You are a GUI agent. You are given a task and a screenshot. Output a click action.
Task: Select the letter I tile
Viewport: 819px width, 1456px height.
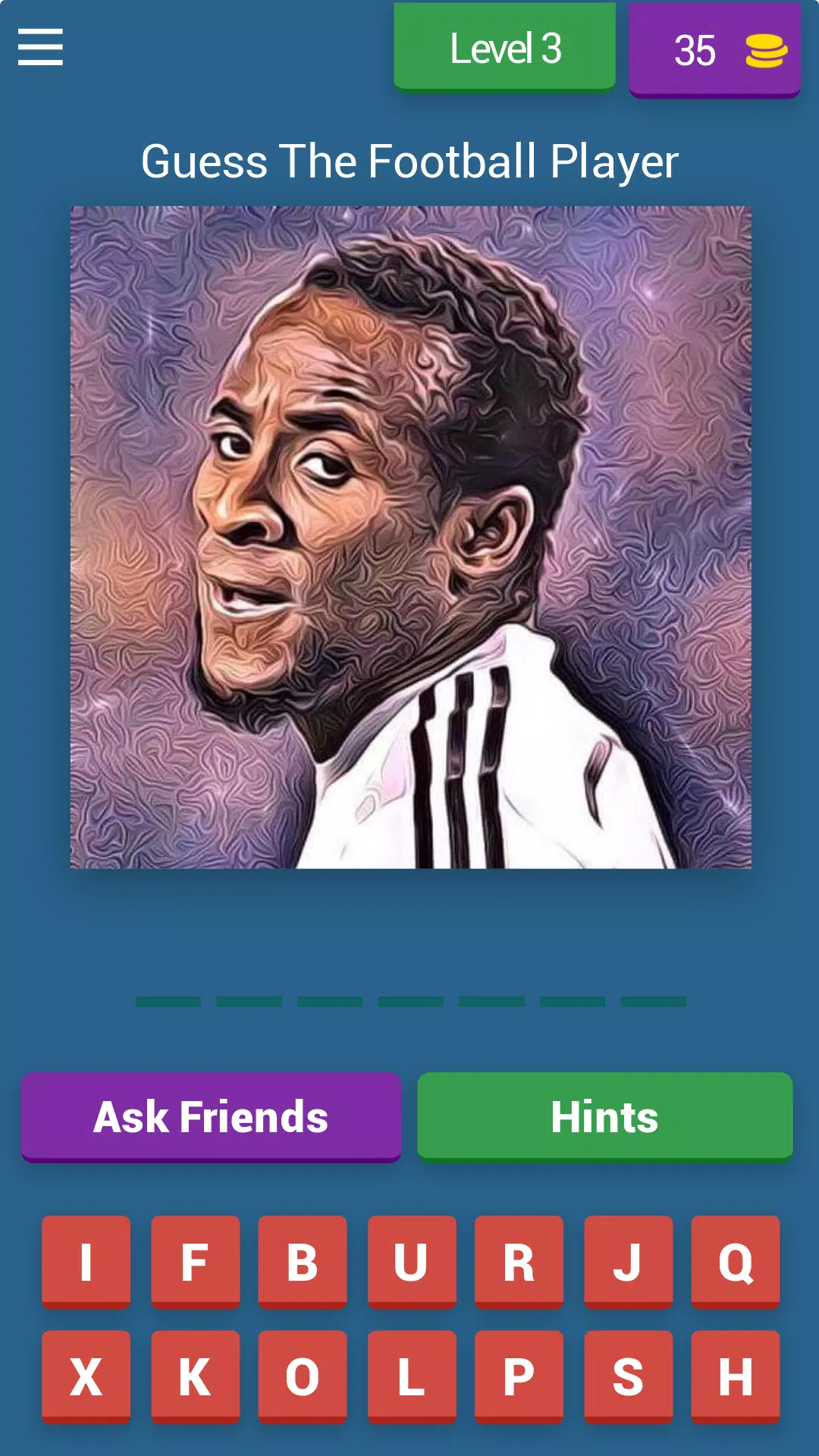pyautogui.click(x=86, y=1262)
